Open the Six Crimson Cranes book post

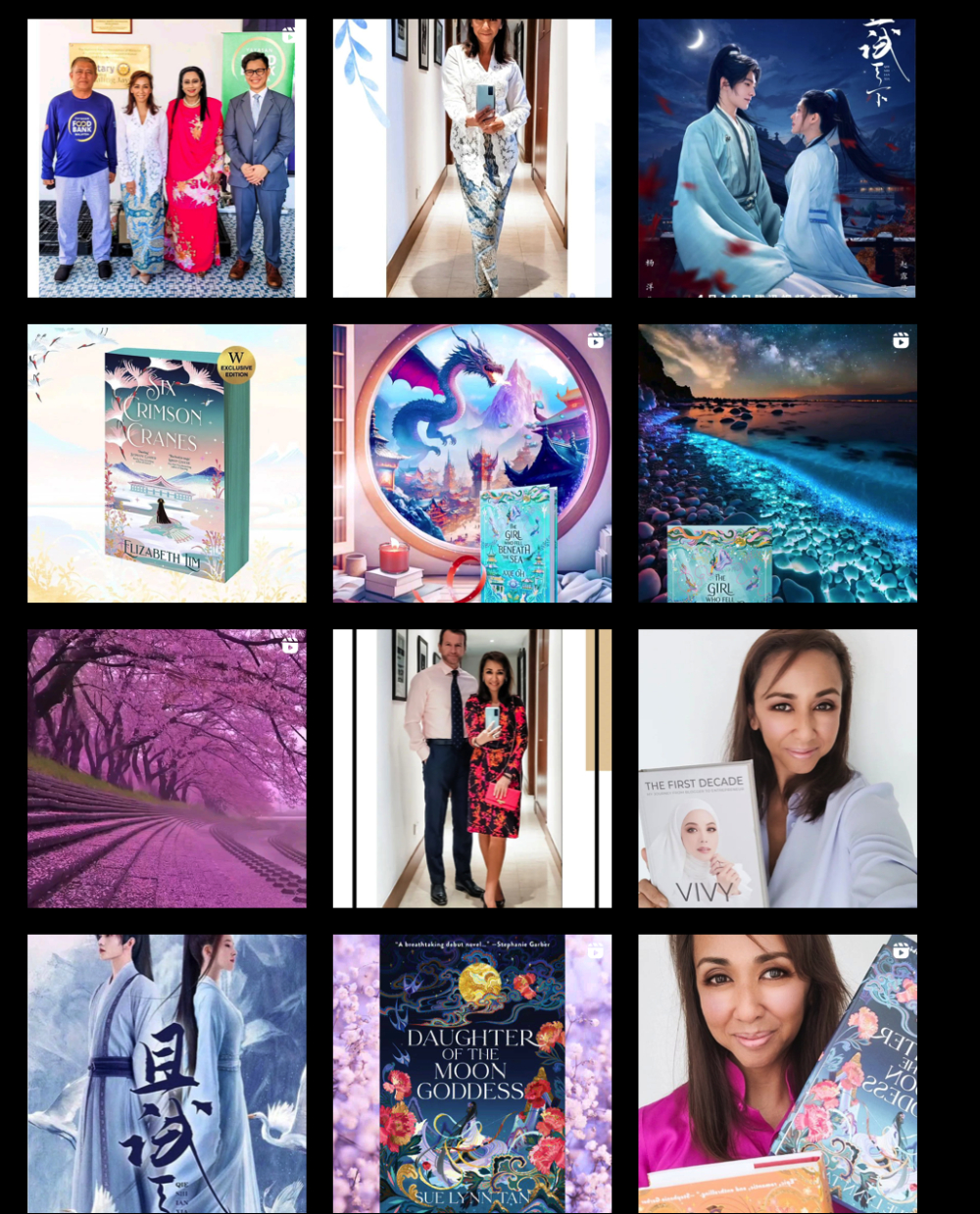coord(167,462)
